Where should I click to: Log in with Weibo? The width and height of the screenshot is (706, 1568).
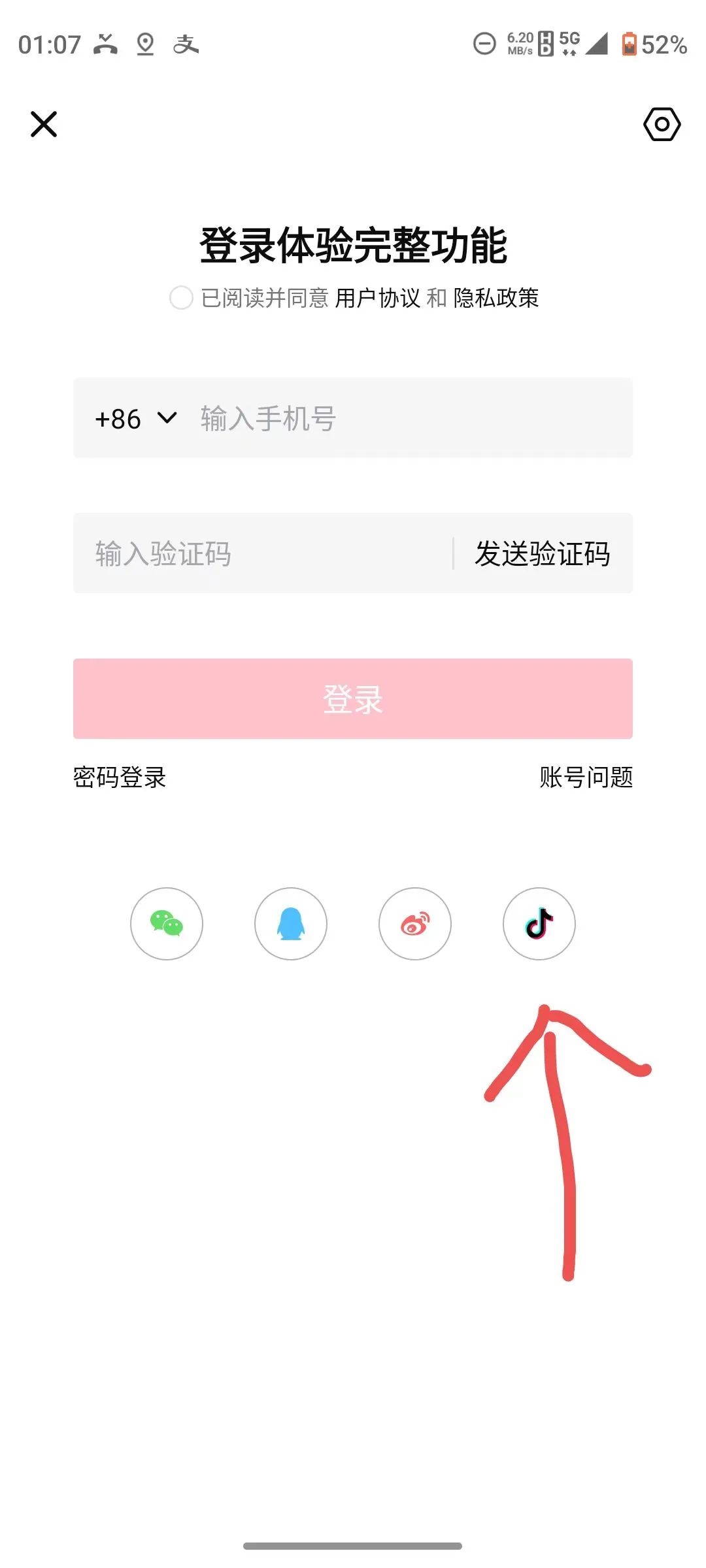pos(415,923)
